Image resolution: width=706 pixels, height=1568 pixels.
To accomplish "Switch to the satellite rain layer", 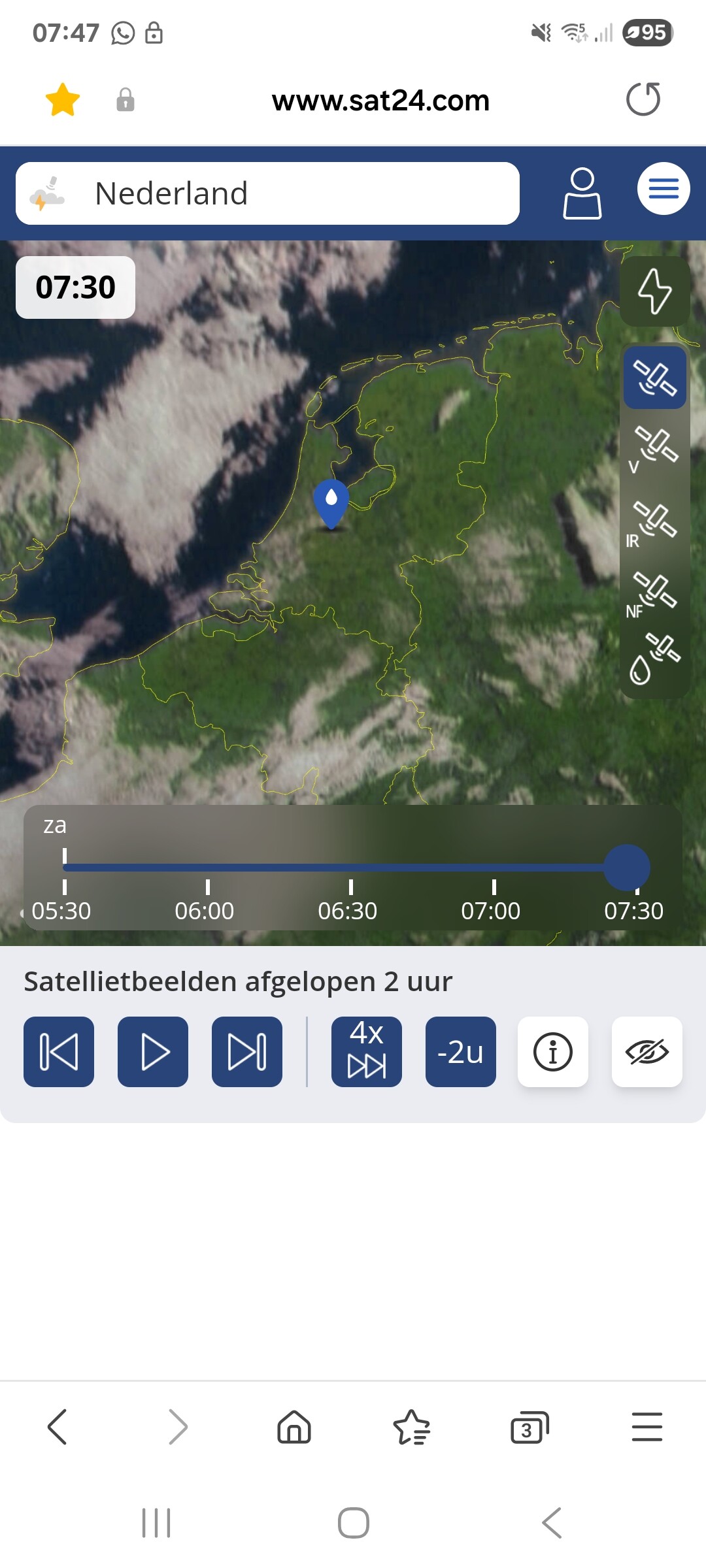I will click(x=654, y=659).
